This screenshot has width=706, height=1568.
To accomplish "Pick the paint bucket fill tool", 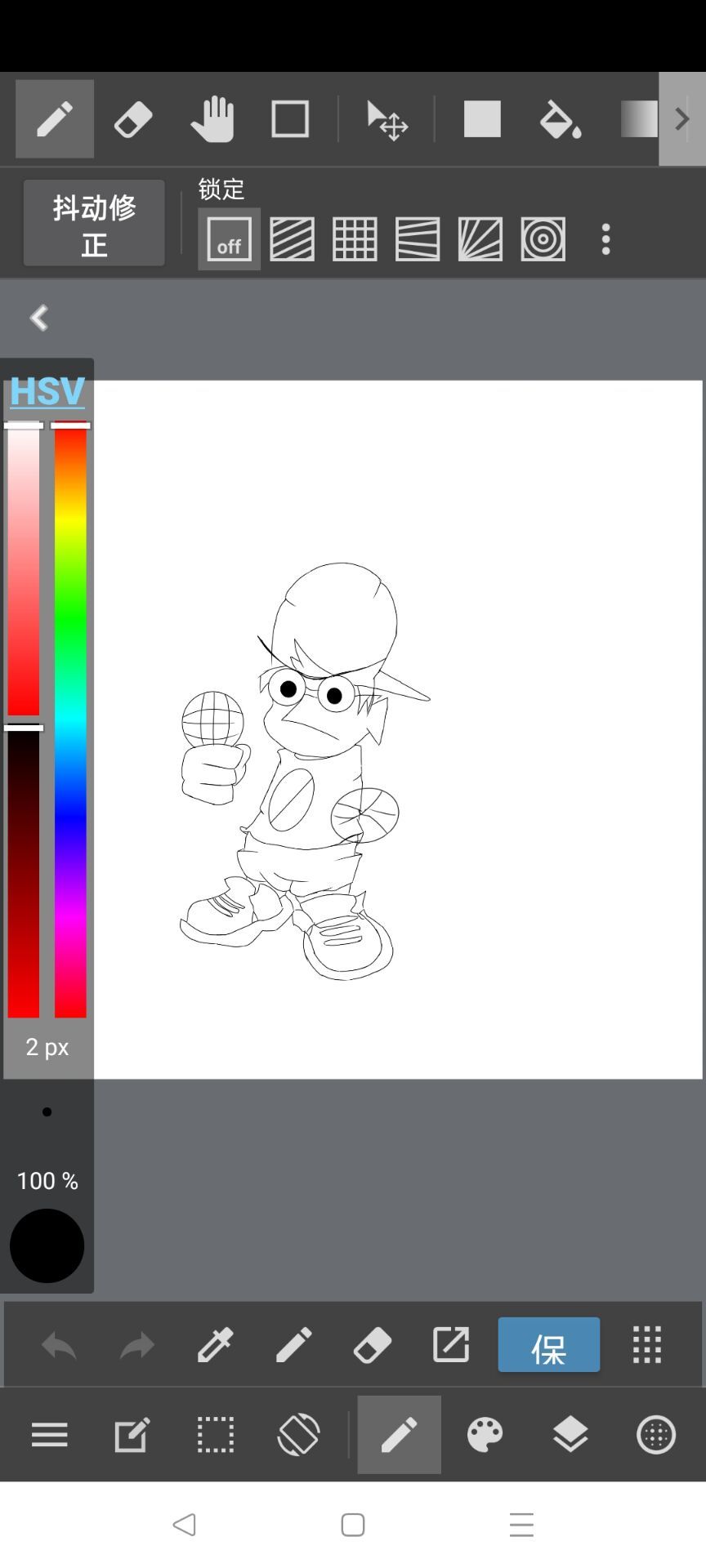I will (x=561, y=119).
